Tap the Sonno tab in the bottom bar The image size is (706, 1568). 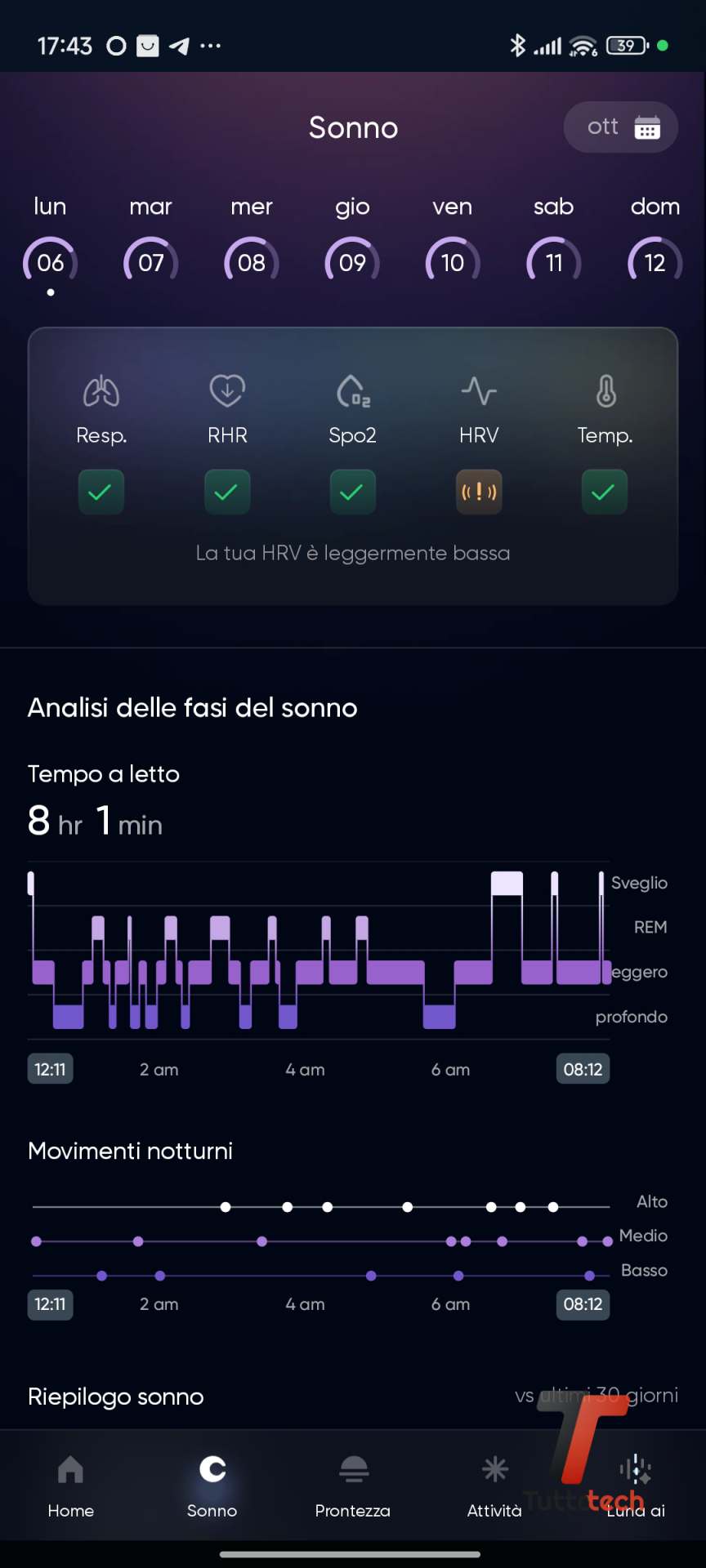212,1486
